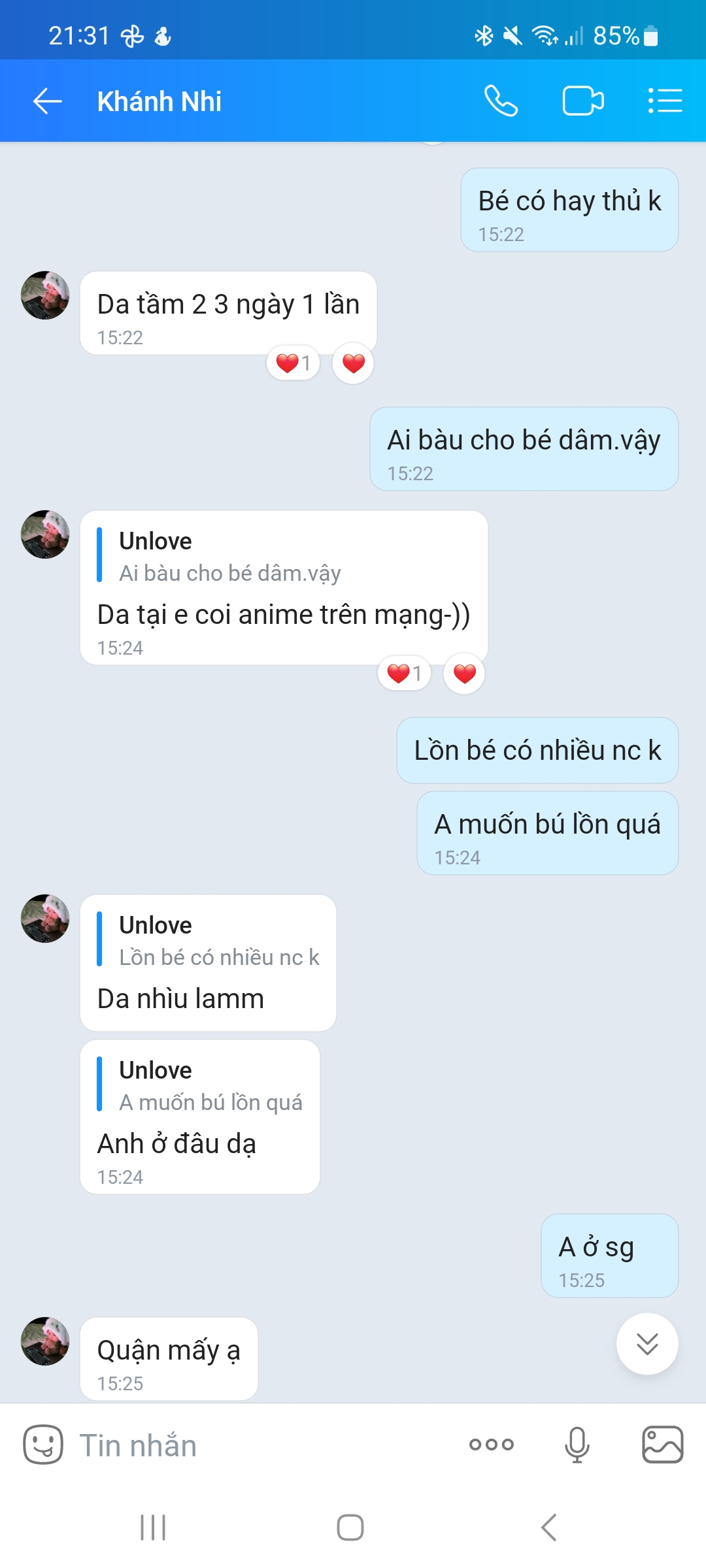Open the chat options list menu

[665, 101]
